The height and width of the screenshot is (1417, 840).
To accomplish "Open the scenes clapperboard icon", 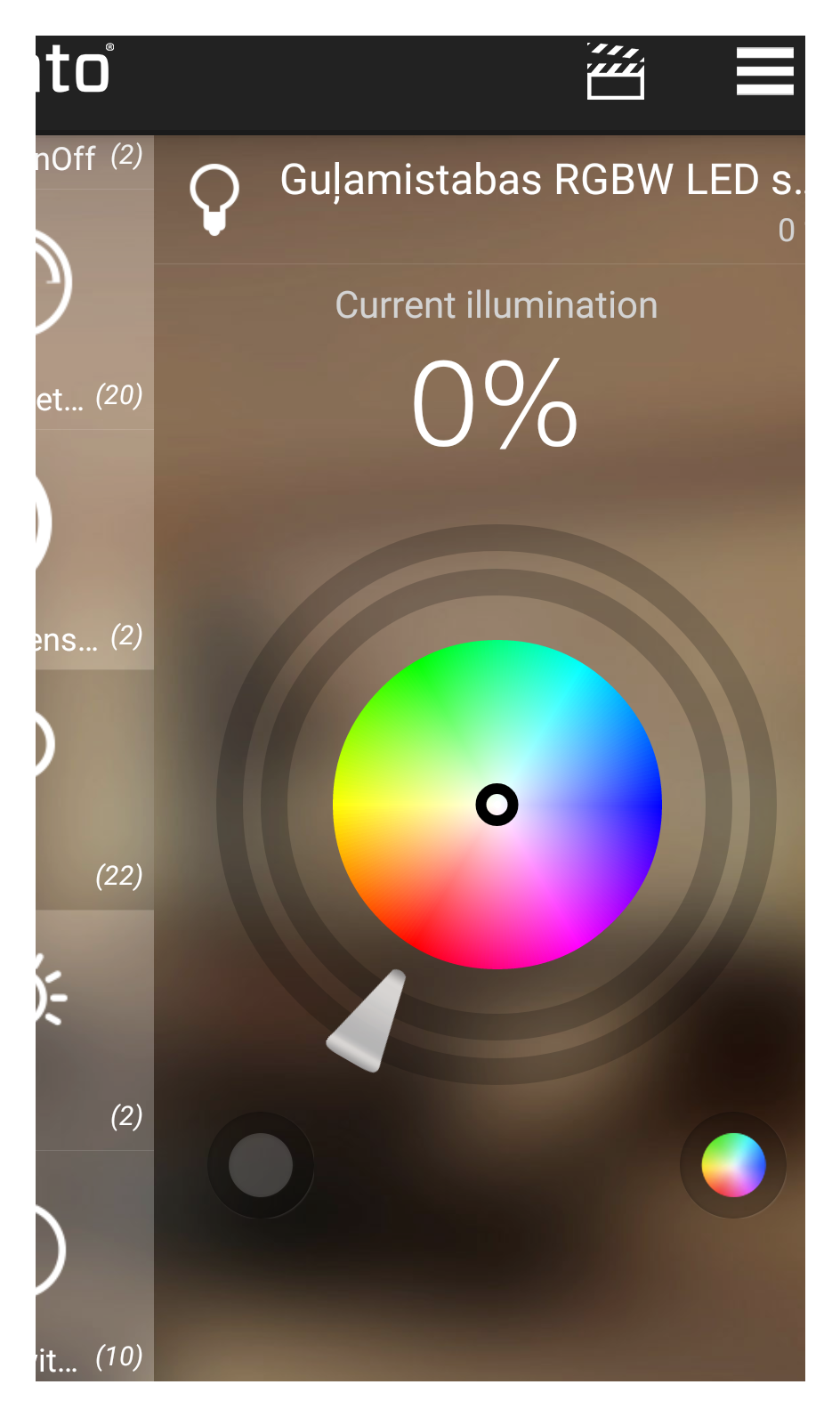I will (x=615, y=72).
